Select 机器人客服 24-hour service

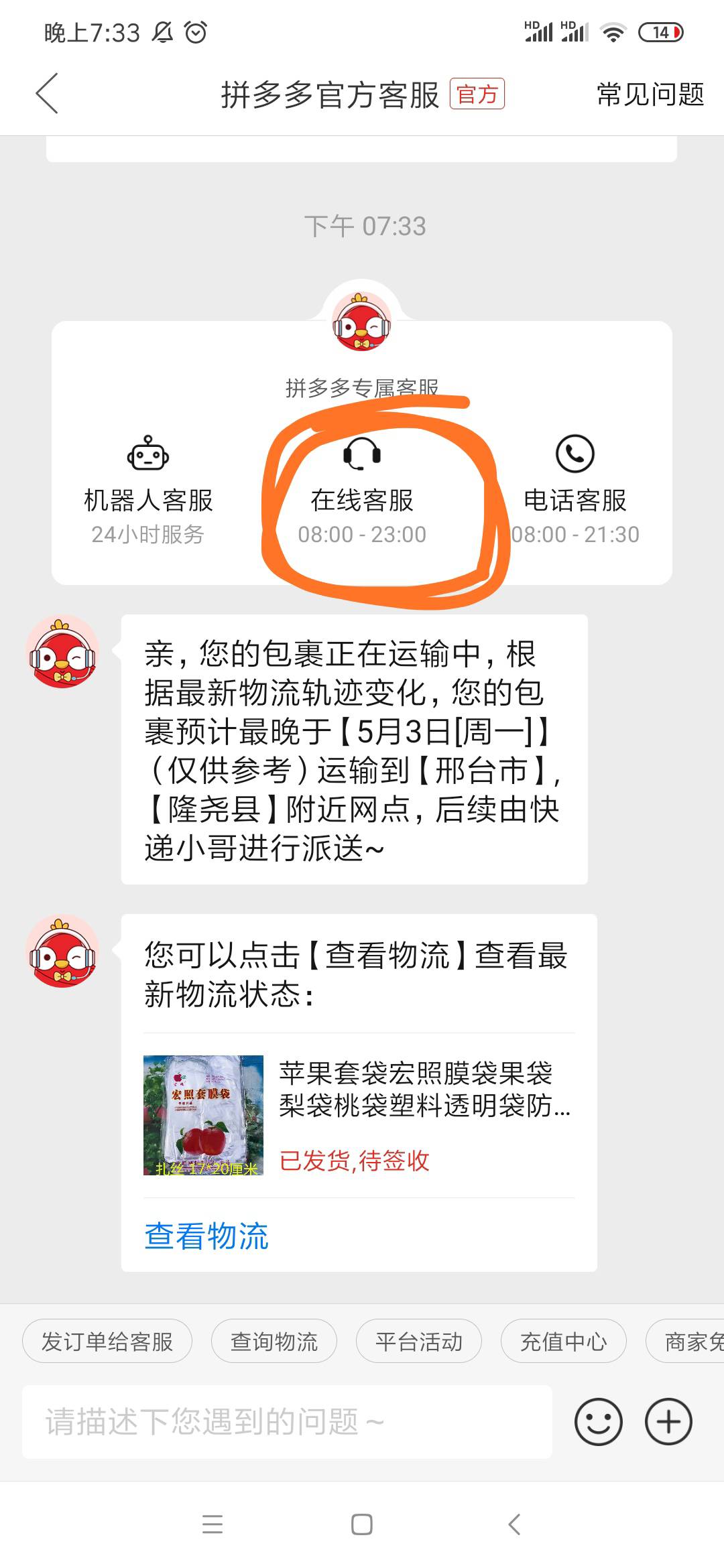click(148, 490)
